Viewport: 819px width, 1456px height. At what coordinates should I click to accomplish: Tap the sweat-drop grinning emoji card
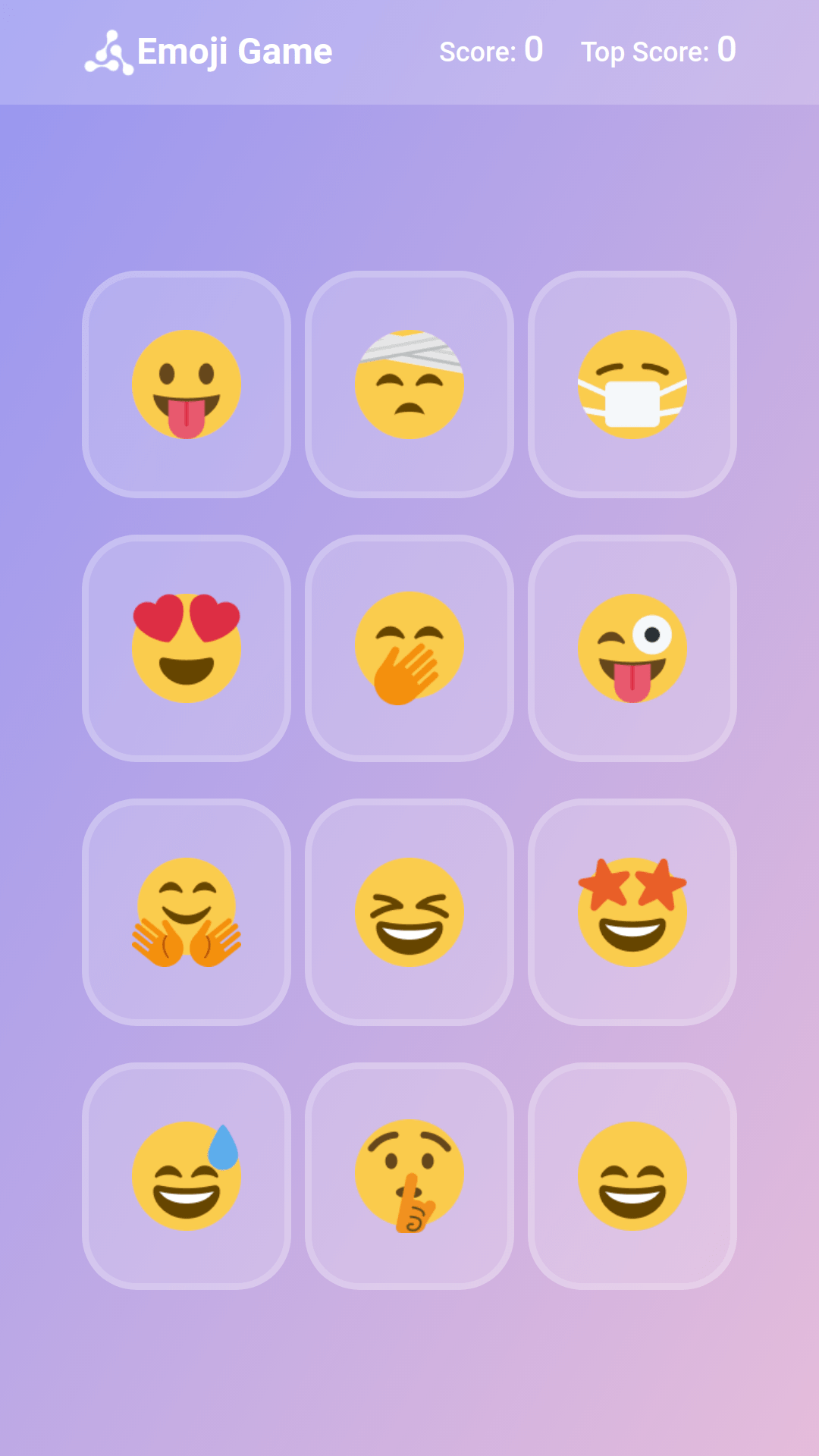coord(187,1176)
